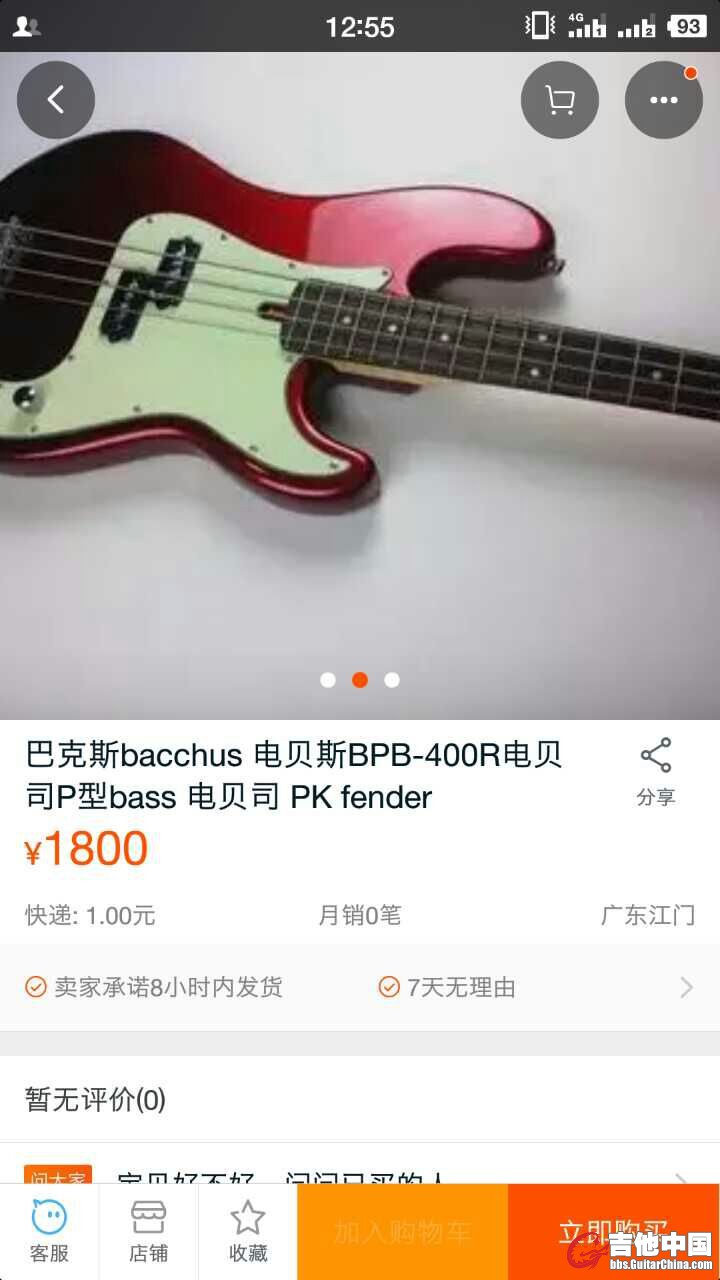Open the three-dot overflow menu

pos(663,100)
